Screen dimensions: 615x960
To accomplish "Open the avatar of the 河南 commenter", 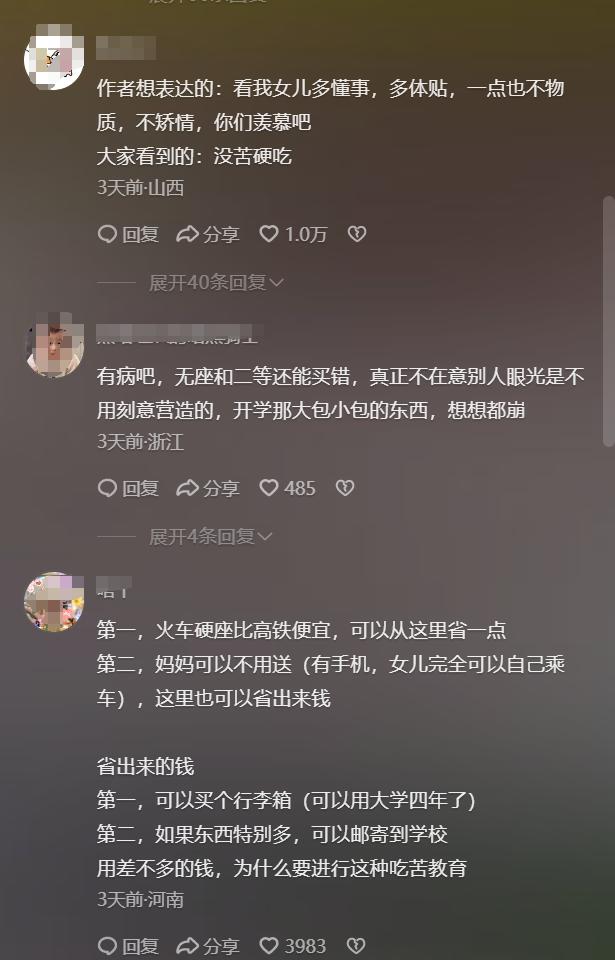I will click(x=54, y=602).
